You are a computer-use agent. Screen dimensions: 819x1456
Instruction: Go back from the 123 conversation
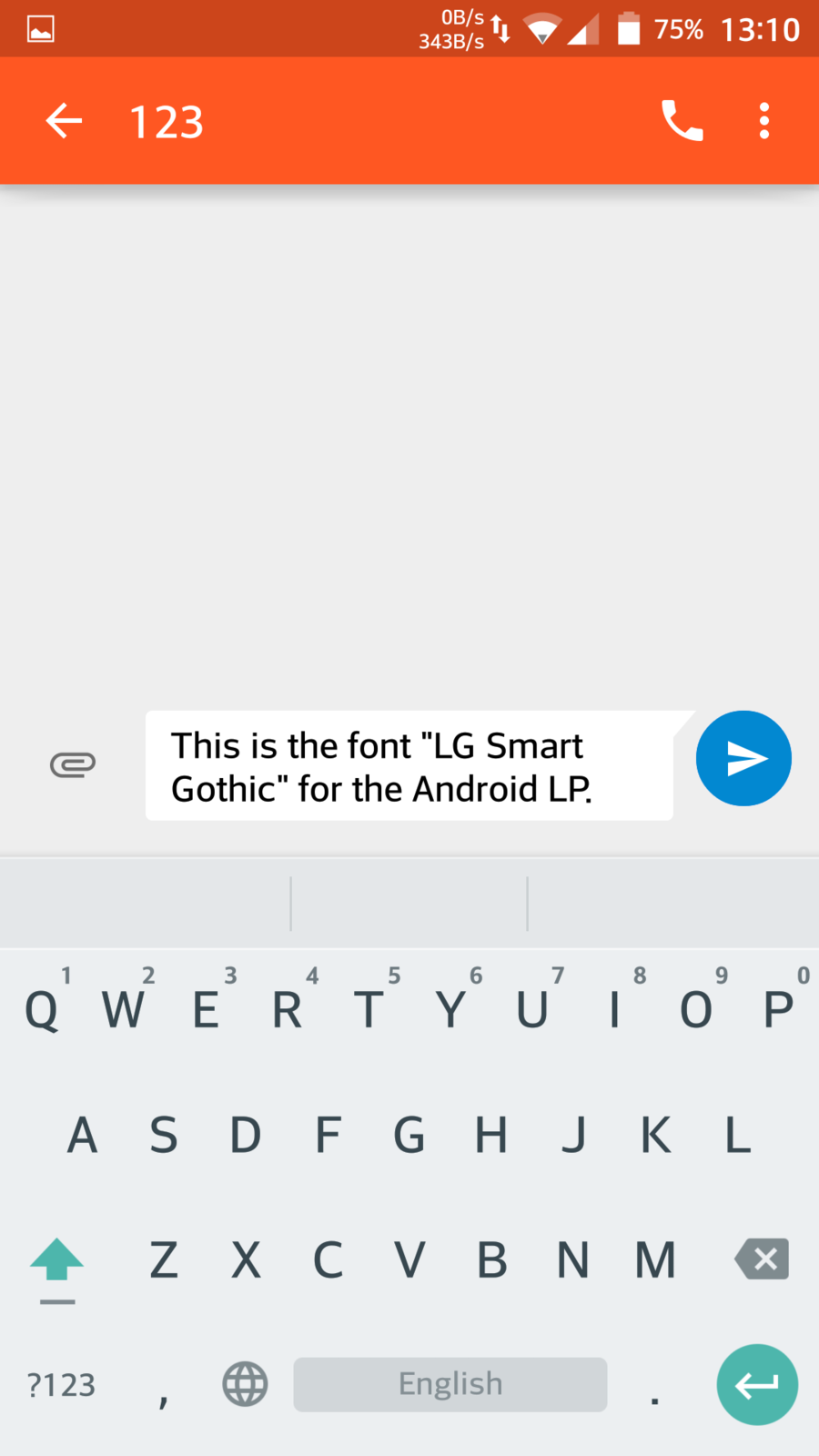point(64,121)
